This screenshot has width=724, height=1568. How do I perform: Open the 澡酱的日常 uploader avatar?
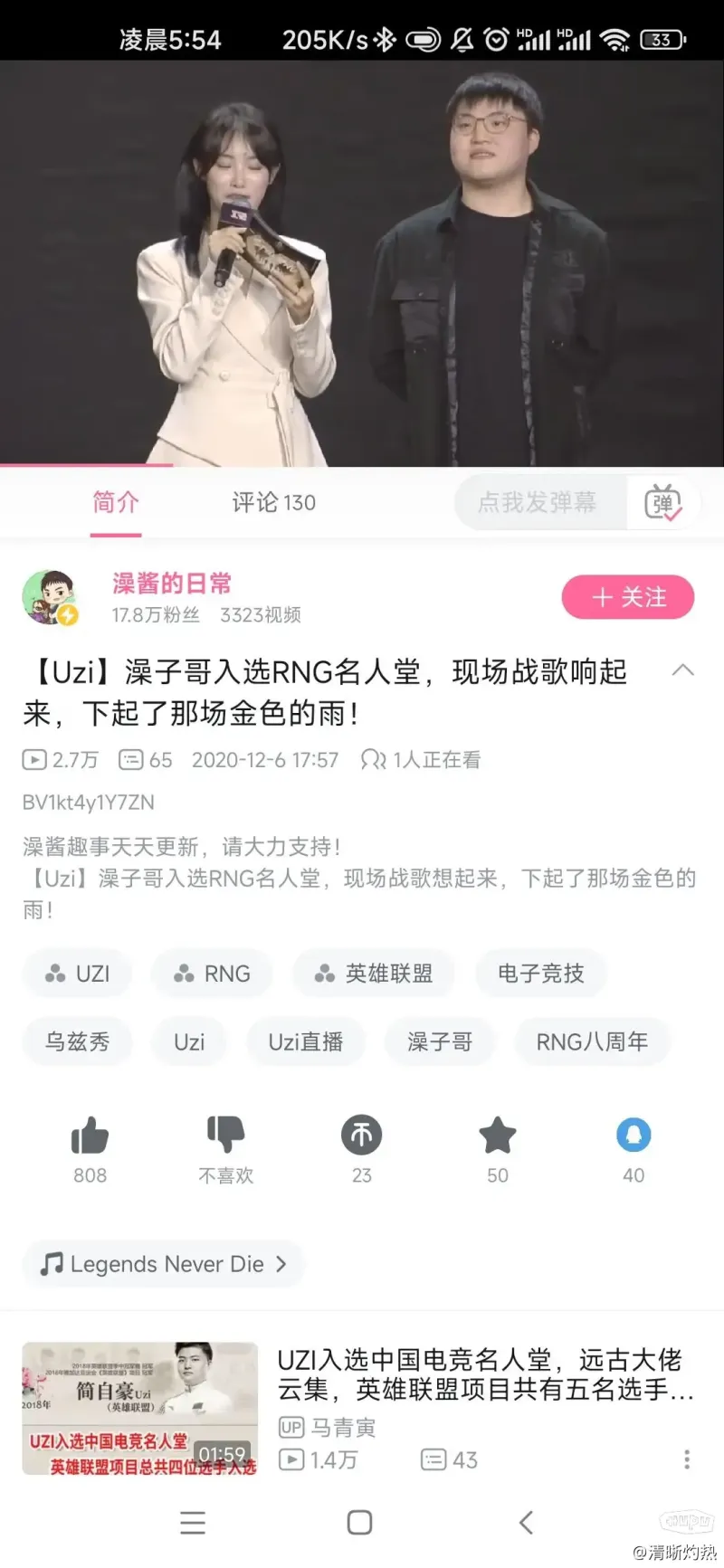[51, 597]
